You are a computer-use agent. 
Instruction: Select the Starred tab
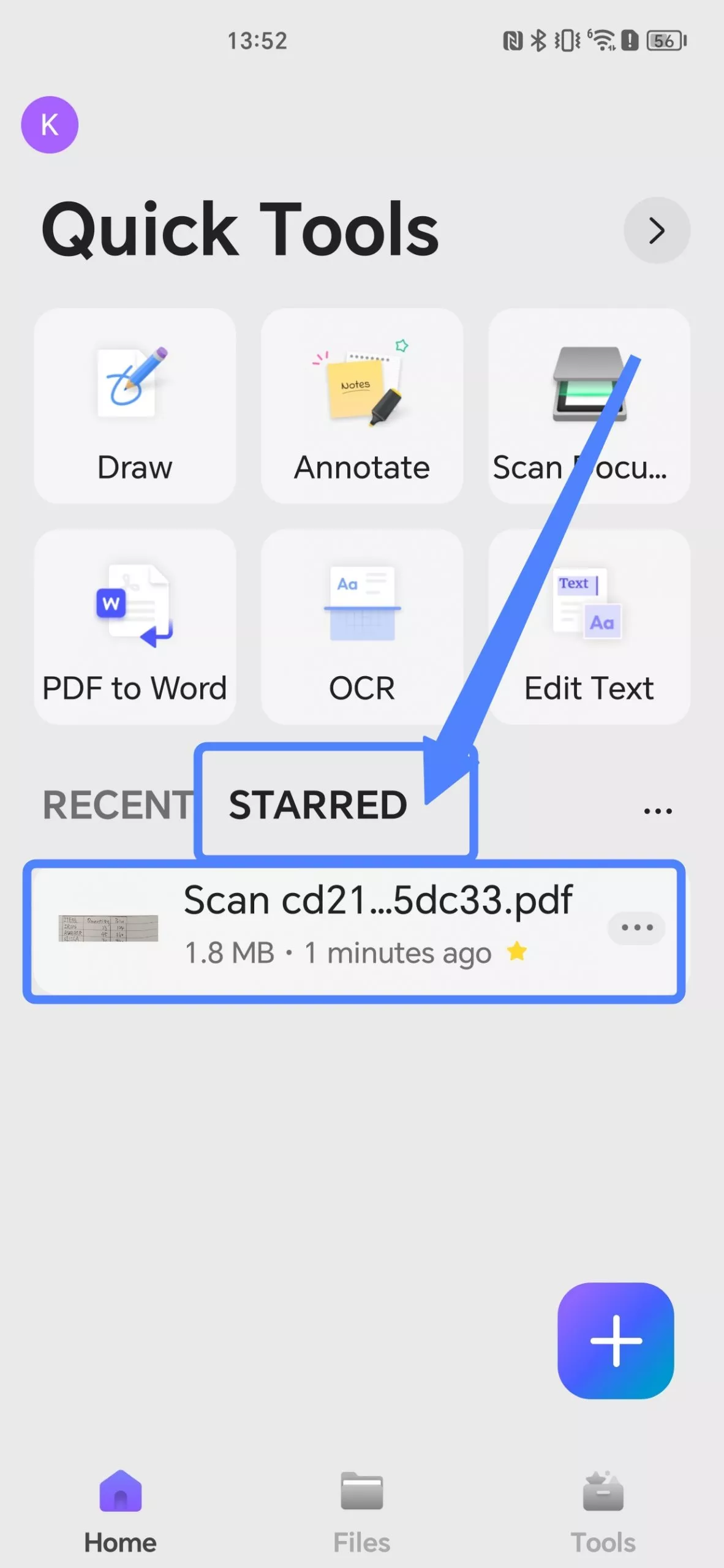(318, 804)
